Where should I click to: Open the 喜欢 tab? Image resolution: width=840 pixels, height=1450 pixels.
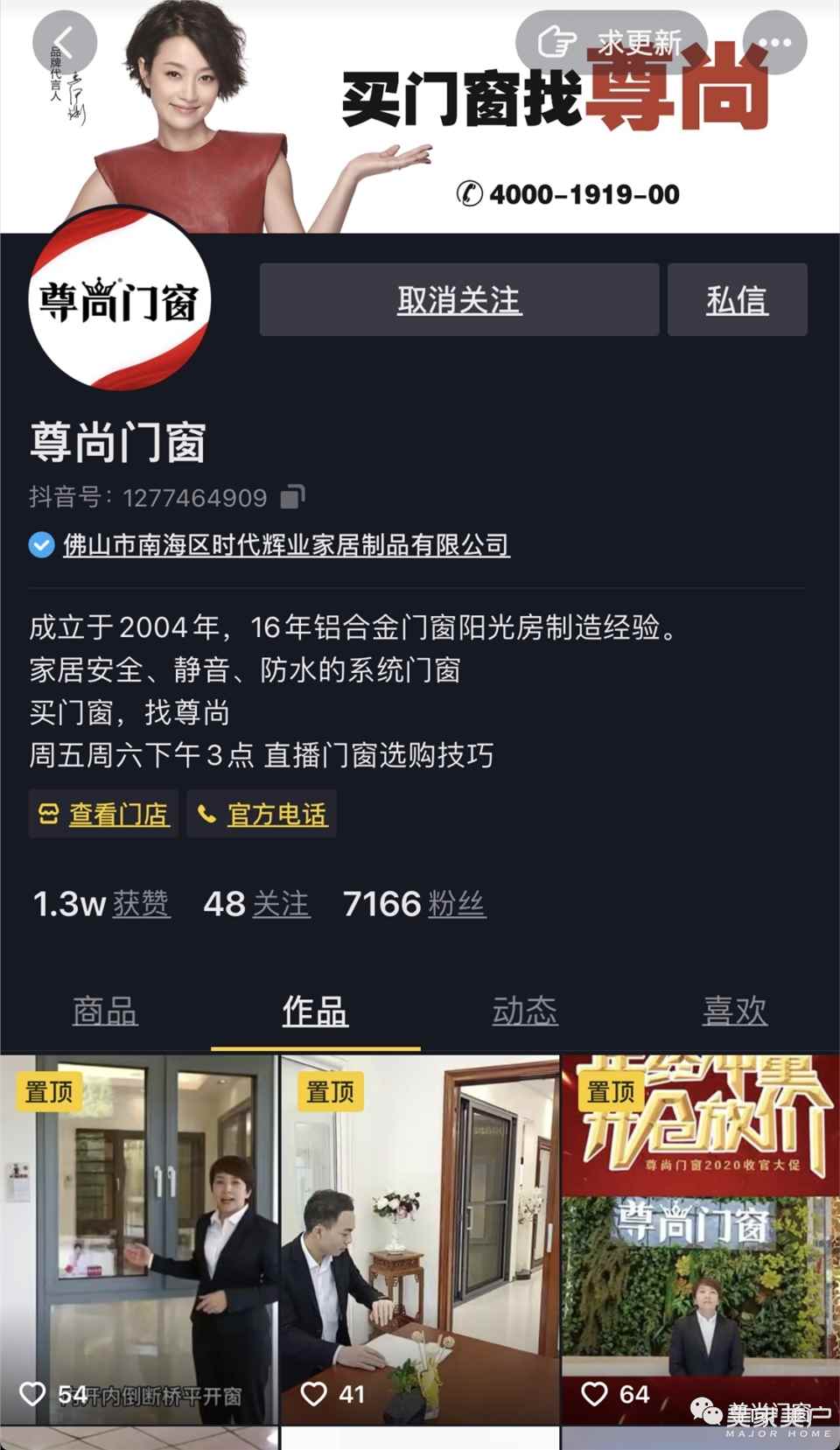[735, 1012]
